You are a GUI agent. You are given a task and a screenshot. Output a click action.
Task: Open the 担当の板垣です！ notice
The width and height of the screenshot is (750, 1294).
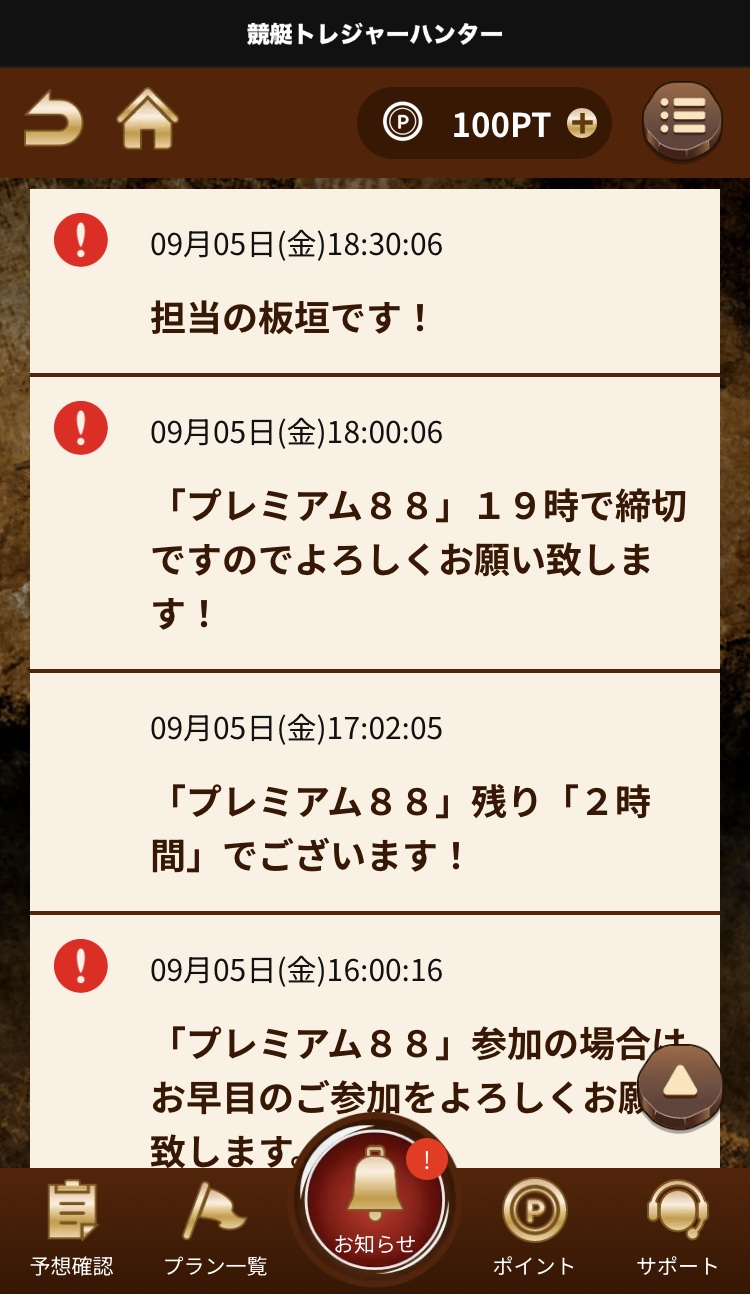pyautogui.click(x=375, y=281)
